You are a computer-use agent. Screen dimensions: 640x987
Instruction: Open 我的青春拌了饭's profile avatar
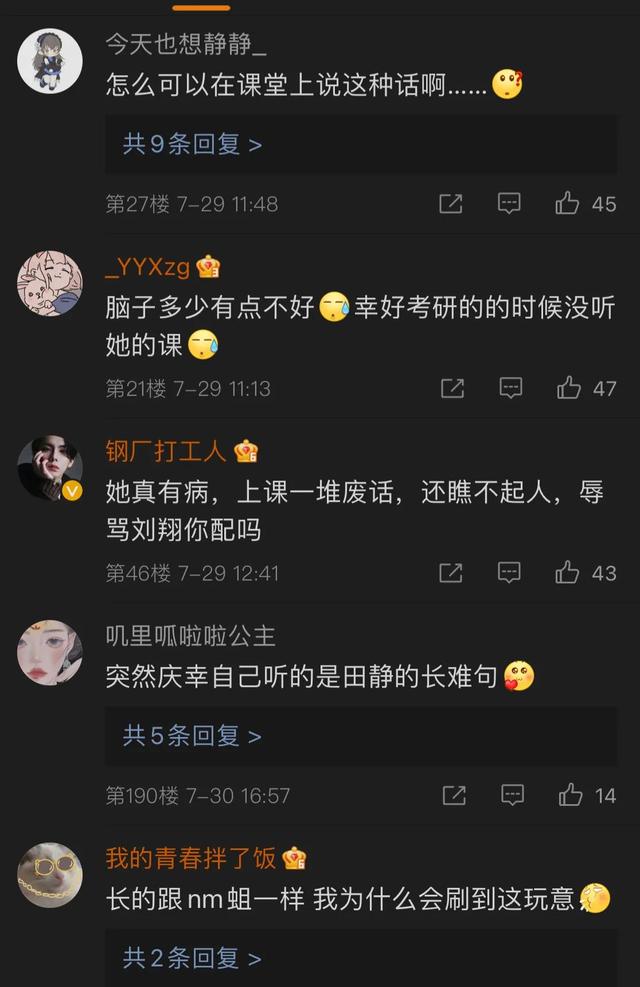(x=50, y=875)
